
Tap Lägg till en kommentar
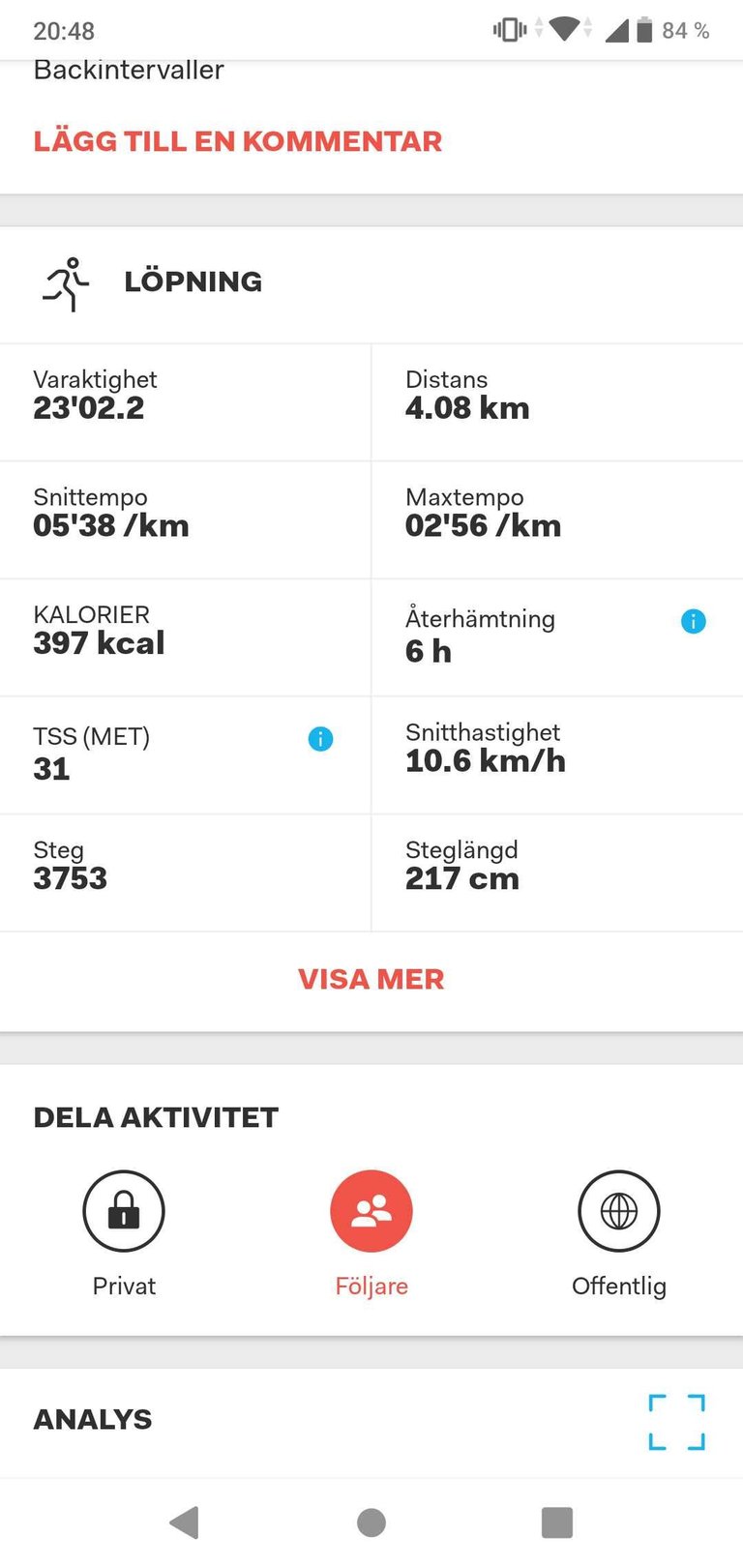(237, 141)
